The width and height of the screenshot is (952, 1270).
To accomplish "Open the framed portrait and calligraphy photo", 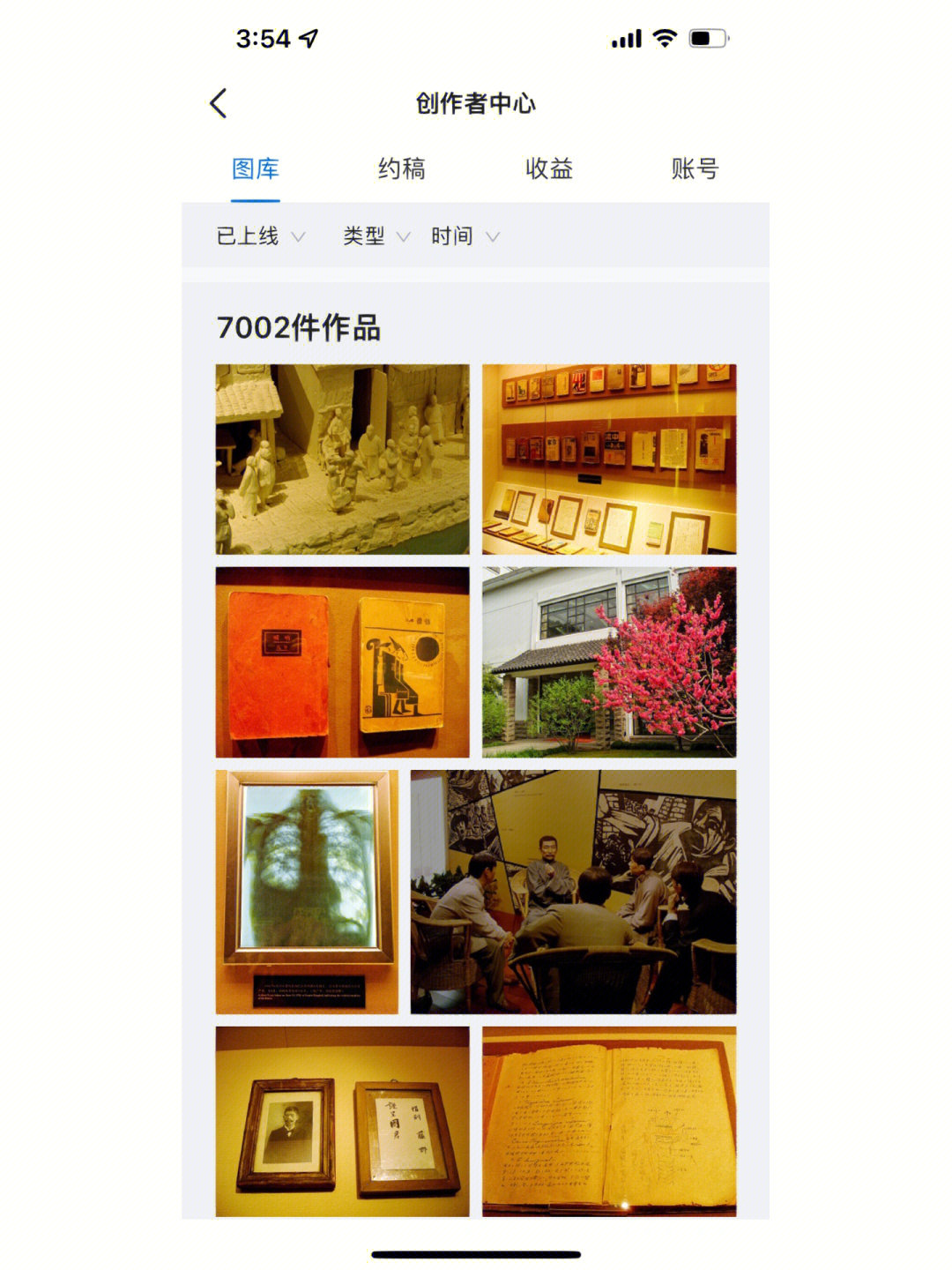I will [x=342, y=1122].
